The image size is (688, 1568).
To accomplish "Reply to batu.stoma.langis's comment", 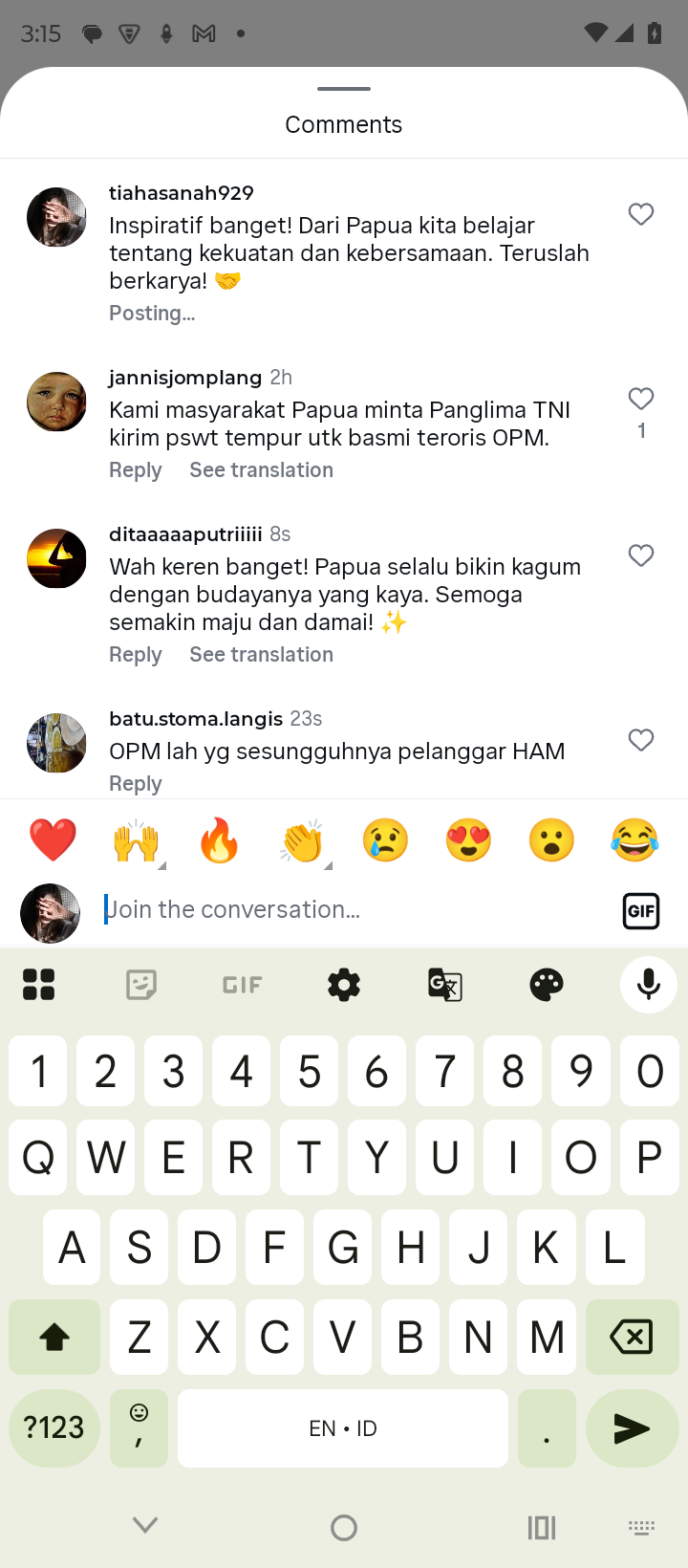I will coord(135,784).
